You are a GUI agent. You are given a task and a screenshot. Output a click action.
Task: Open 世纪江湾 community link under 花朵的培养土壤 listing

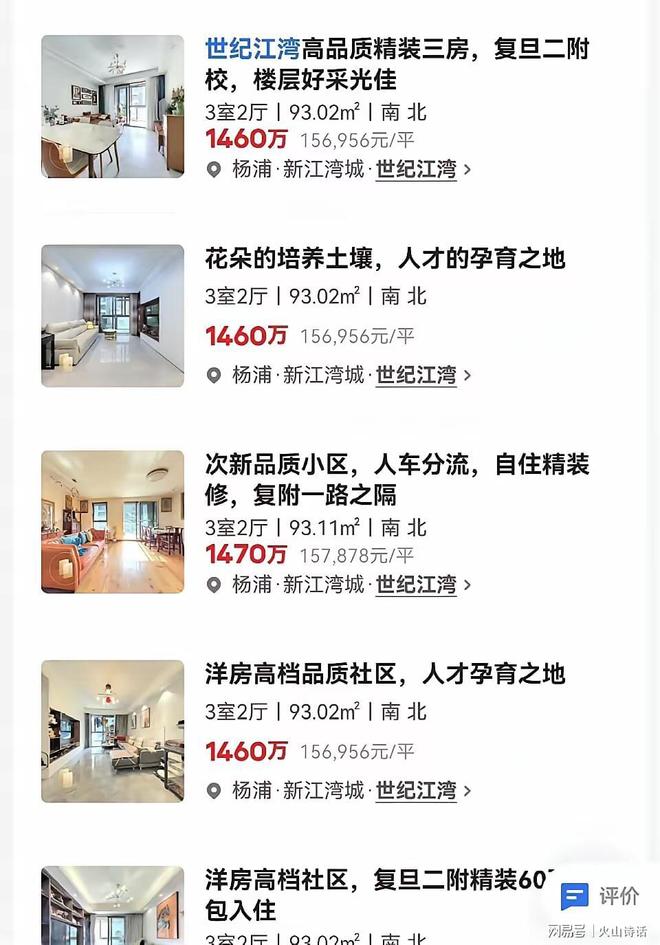pyautogui.click(x=416, y=375)
